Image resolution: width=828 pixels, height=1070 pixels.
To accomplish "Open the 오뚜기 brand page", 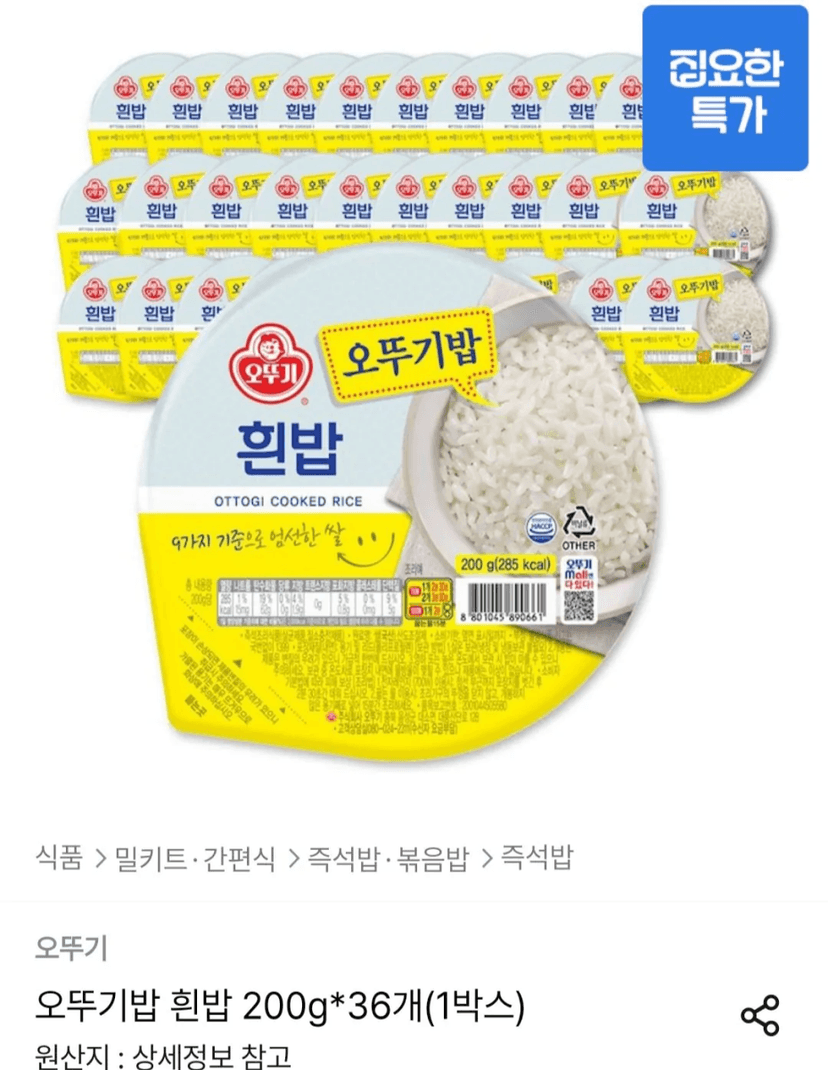I will coord(72,946).
